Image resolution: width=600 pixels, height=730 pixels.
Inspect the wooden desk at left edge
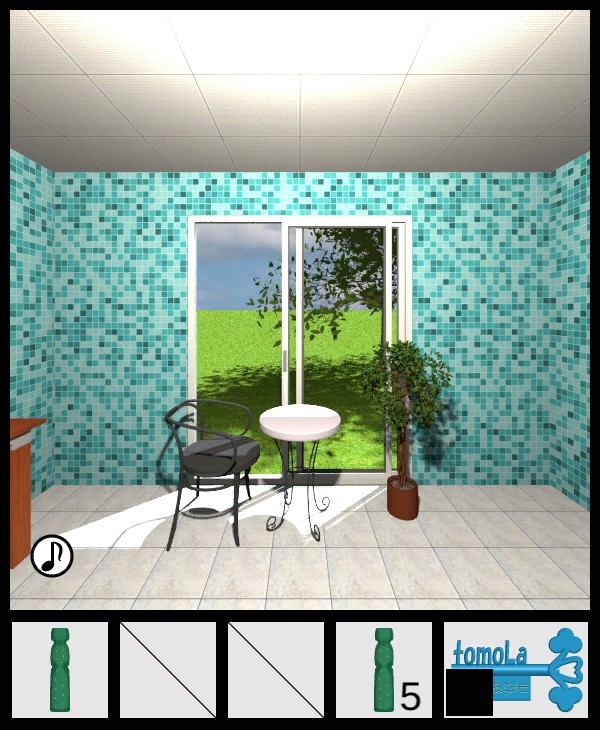click(22, 480)
